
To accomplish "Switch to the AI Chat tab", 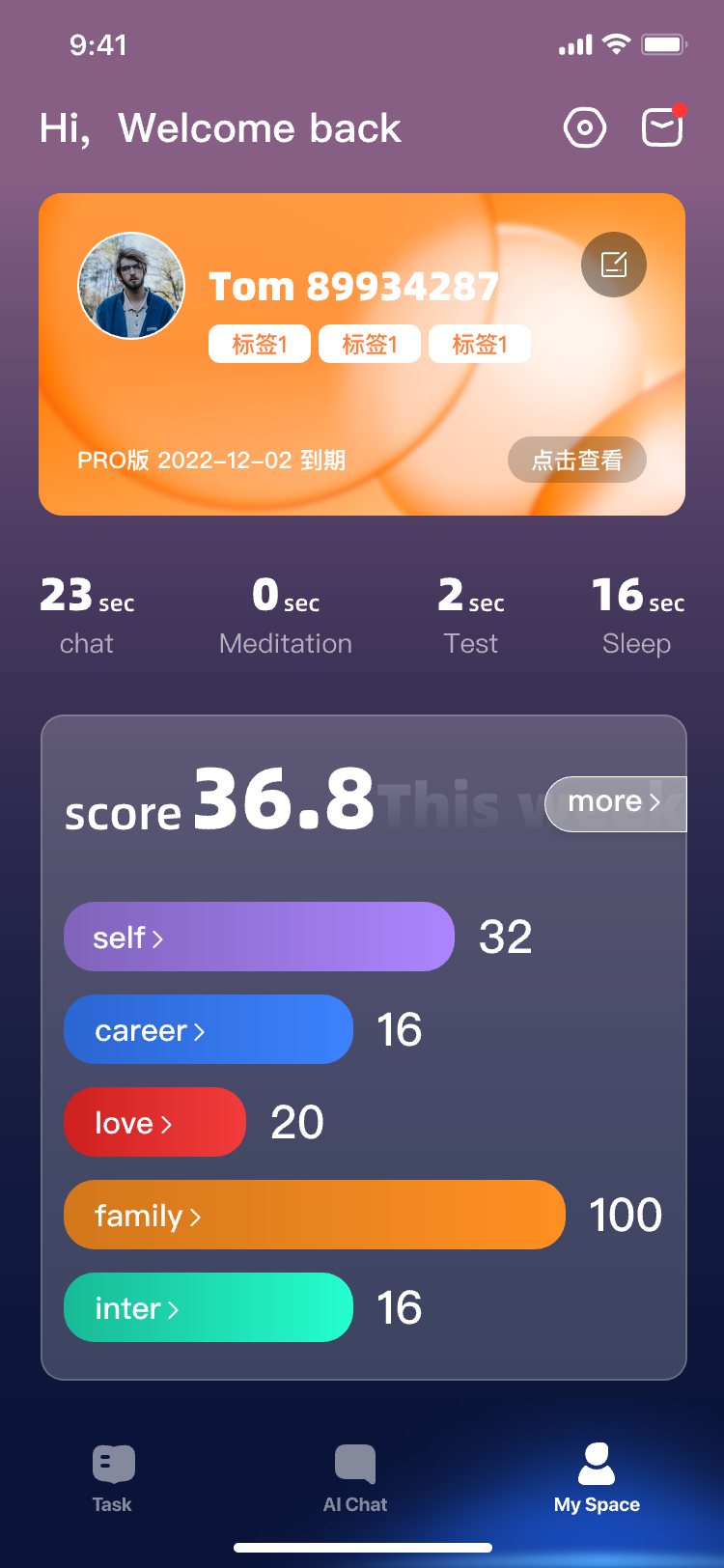I will [355, 1477].
